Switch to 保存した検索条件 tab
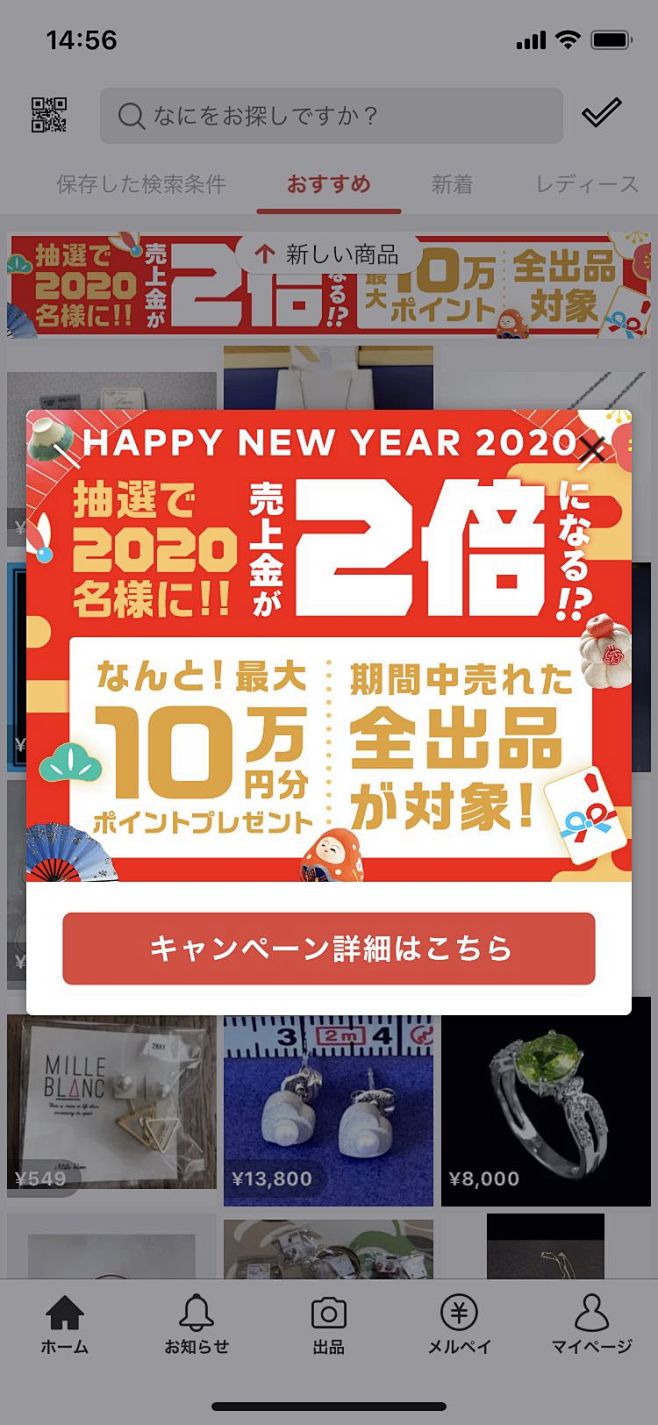The height and width of the screenshot is (1425, 658). click(x=141, y=184)
